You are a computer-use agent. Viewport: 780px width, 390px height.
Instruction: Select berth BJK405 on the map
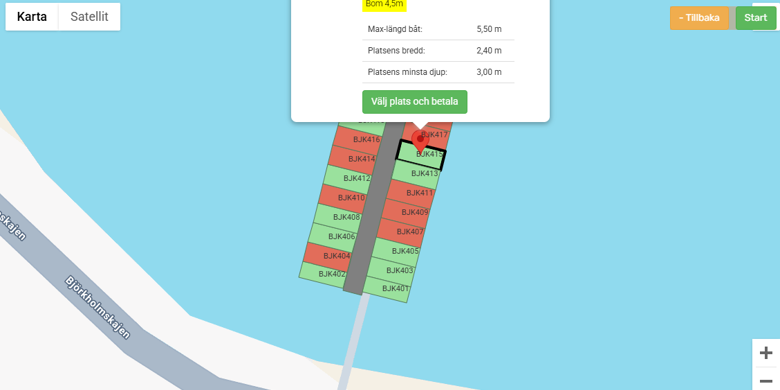(x=396, y=251)
